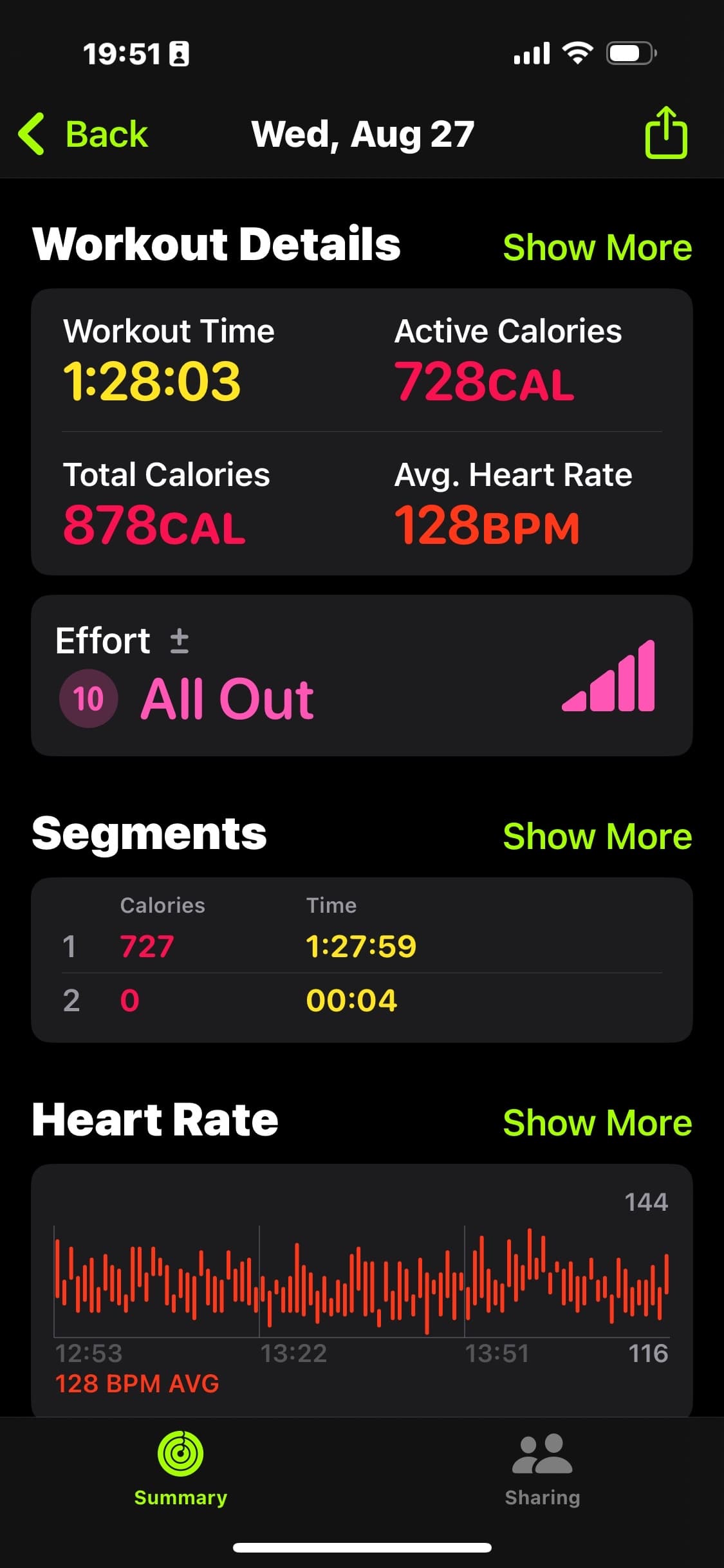Show more Heart Rate data
Viewport: 724px width, 1568px height.
coord(597,1123)
